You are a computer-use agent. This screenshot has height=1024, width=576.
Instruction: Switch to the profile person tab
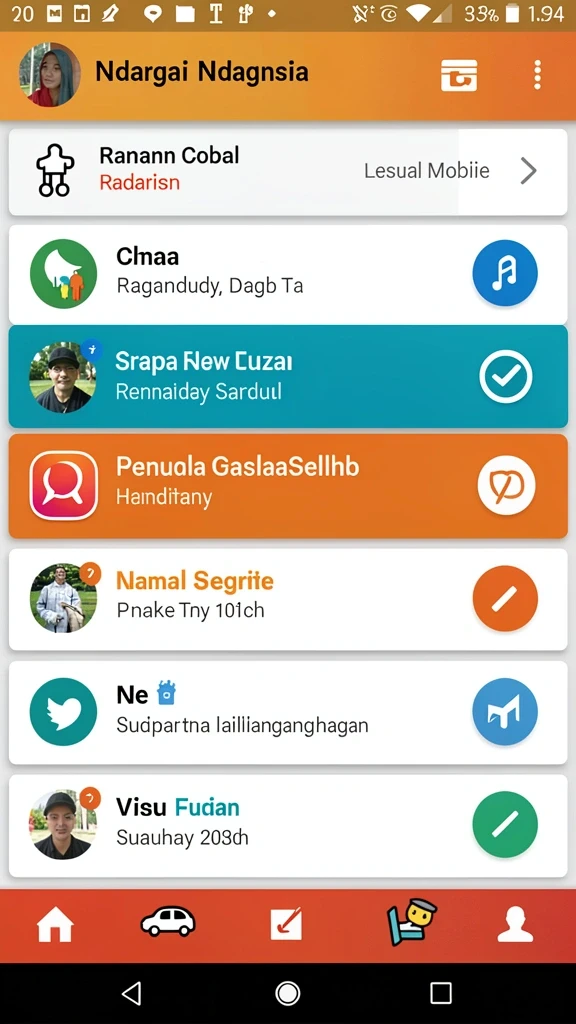(x=515, y=924)
